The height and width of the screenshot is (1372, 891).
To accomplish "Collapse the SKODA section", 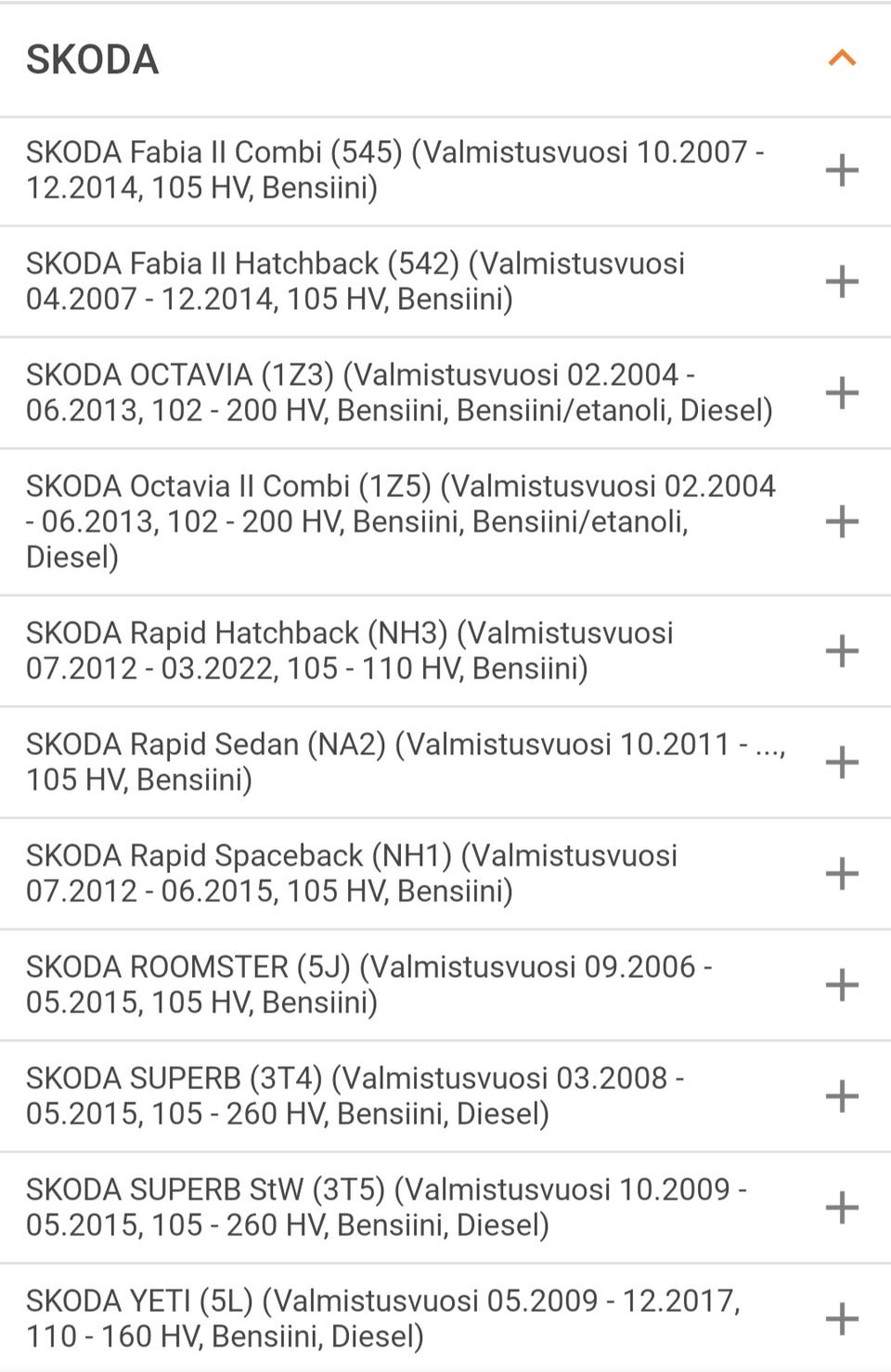I will pos(842,58).
